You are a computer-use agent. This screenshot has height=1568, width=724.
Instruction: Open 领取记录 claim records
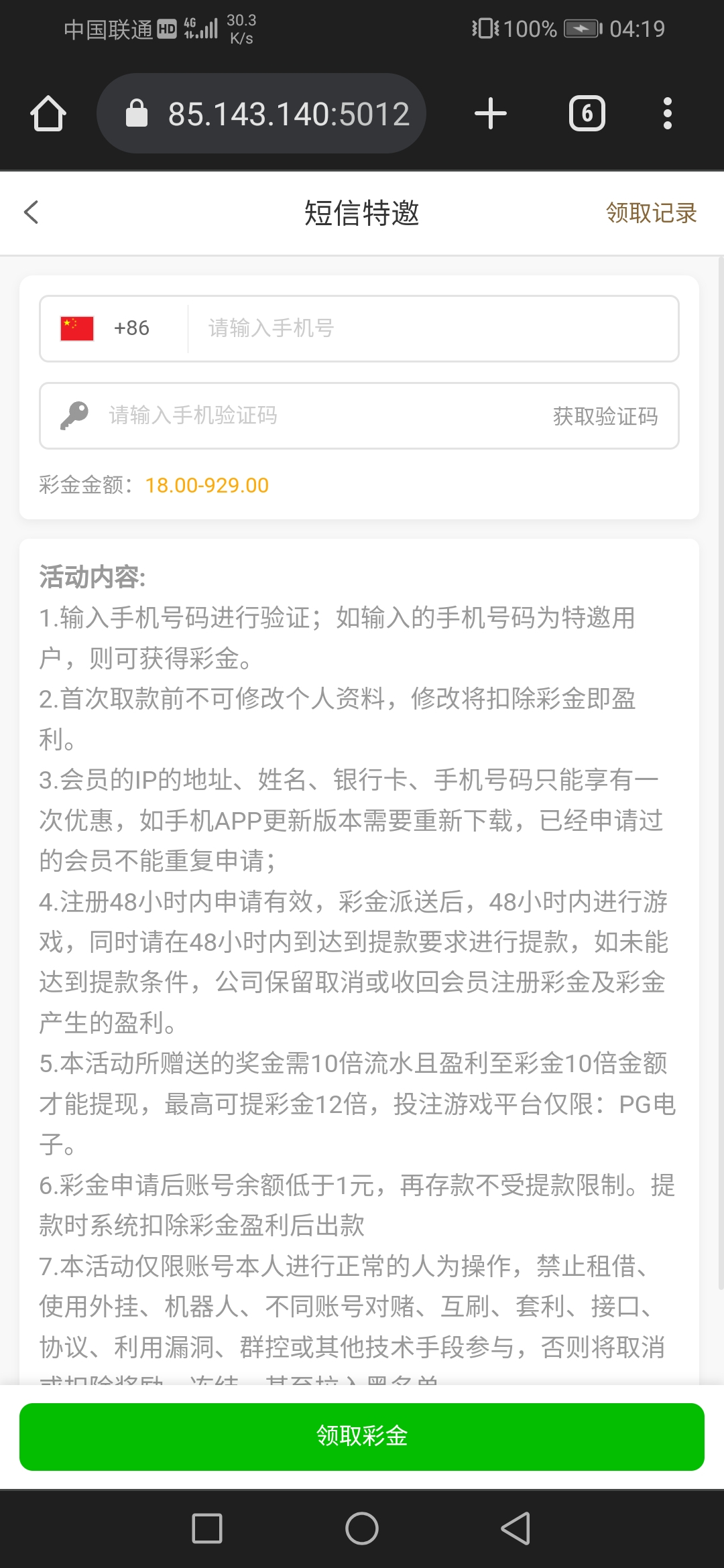point(651,213)
